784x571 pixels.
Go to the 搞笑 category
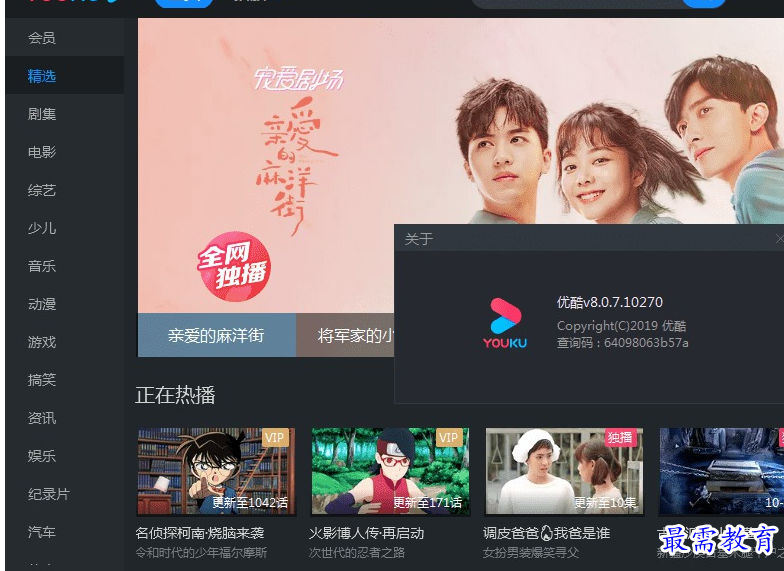pos(42,380)
